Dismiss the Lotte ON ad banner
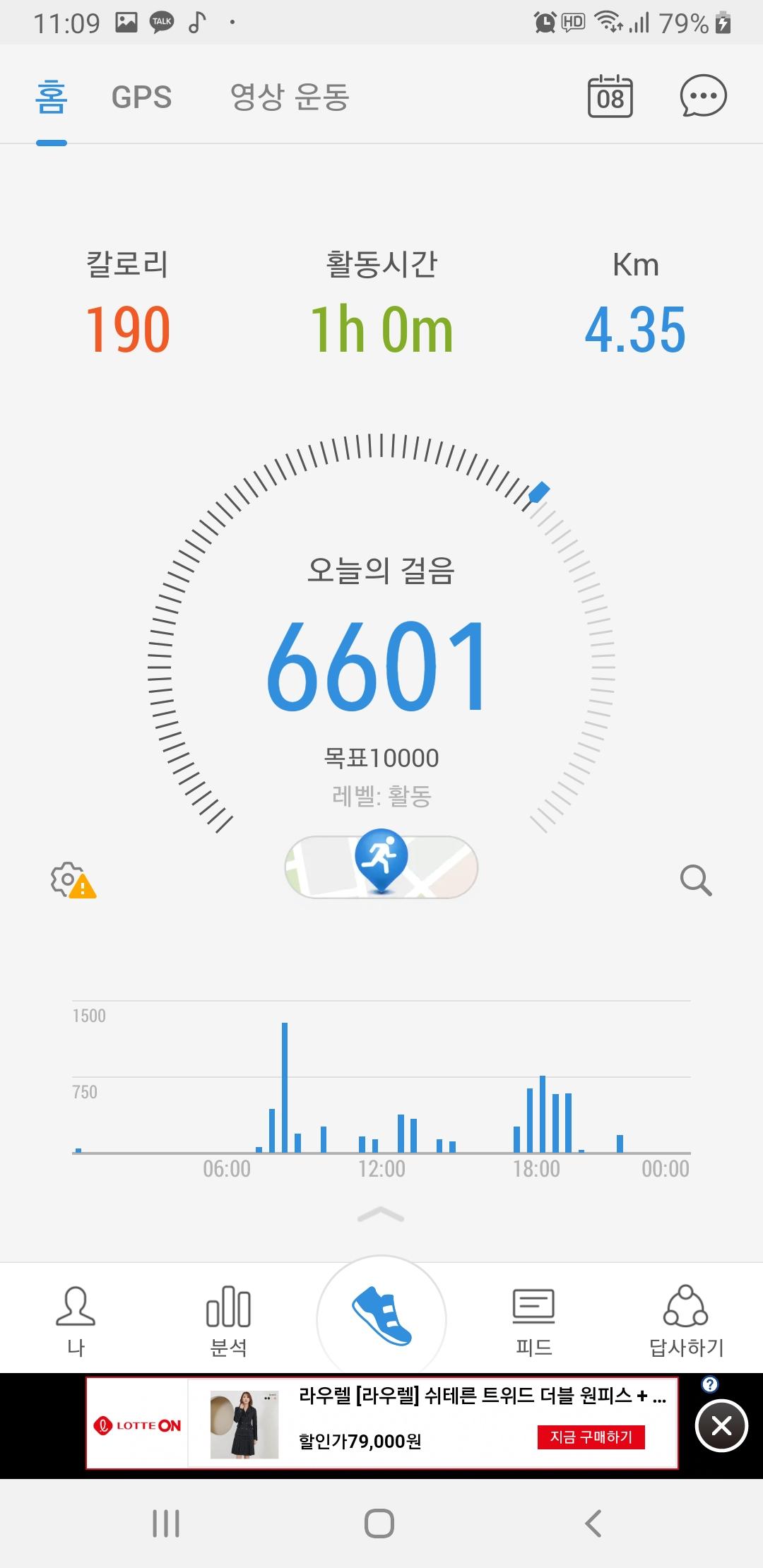 point(721,1425)
